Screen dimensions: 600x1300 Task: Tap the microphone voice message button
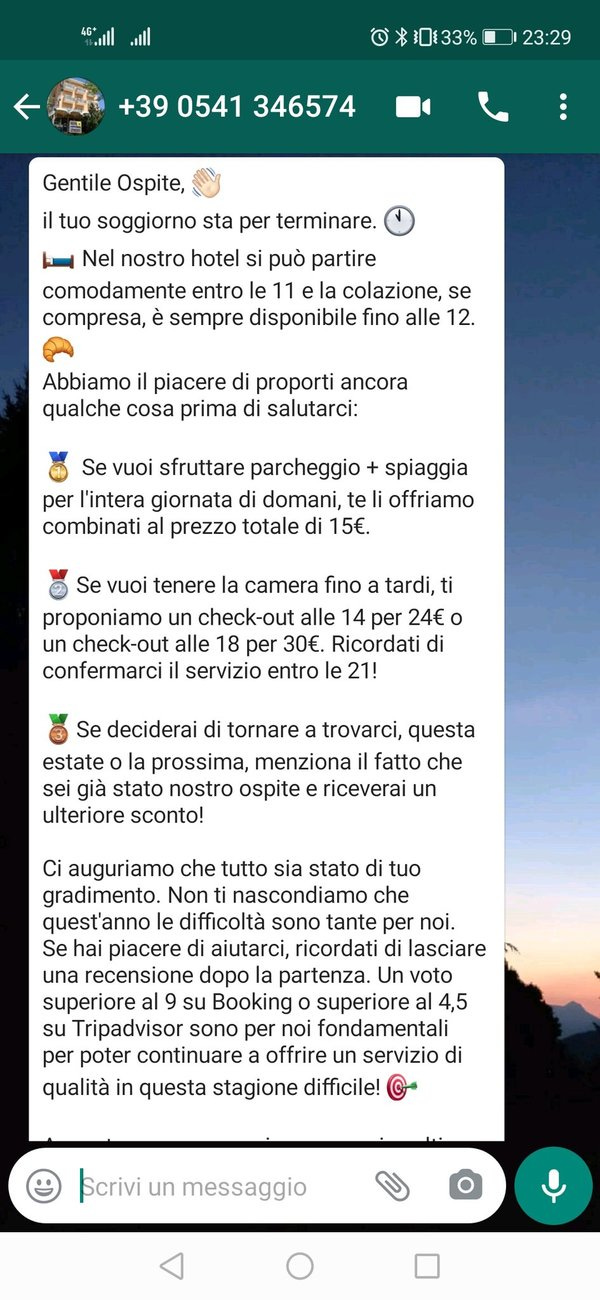pos(553,1186)
